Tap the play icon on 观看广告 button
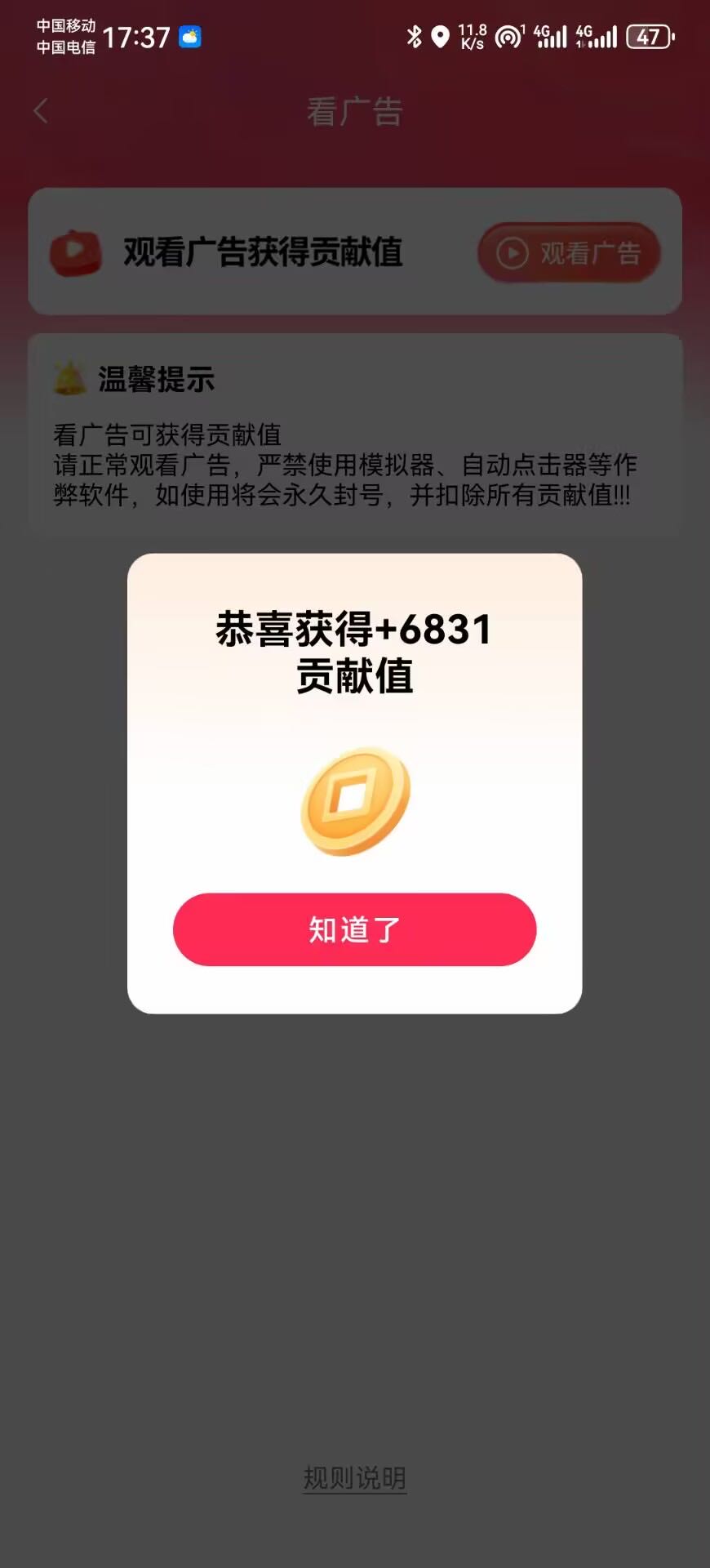Screen dimensions: 710x1568 [513, 253]
